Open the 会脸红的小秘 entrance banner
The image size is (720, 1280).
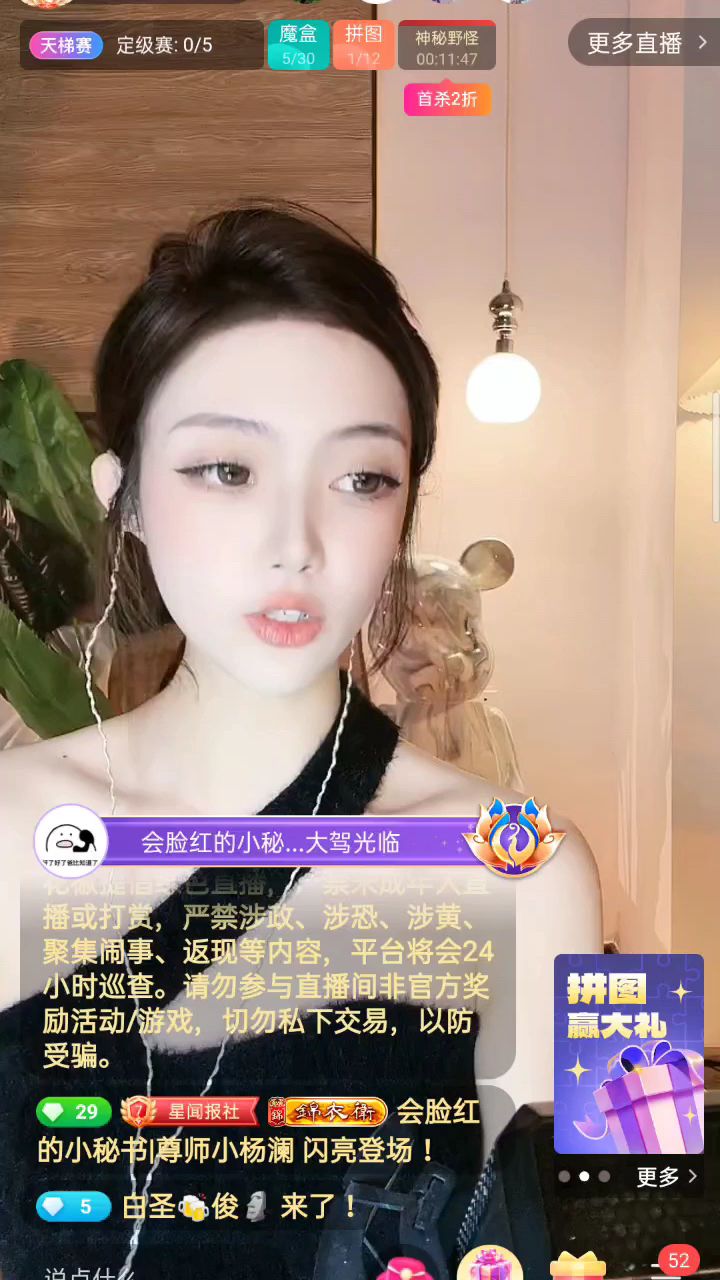pyautogui.click(x=270, y=842)
